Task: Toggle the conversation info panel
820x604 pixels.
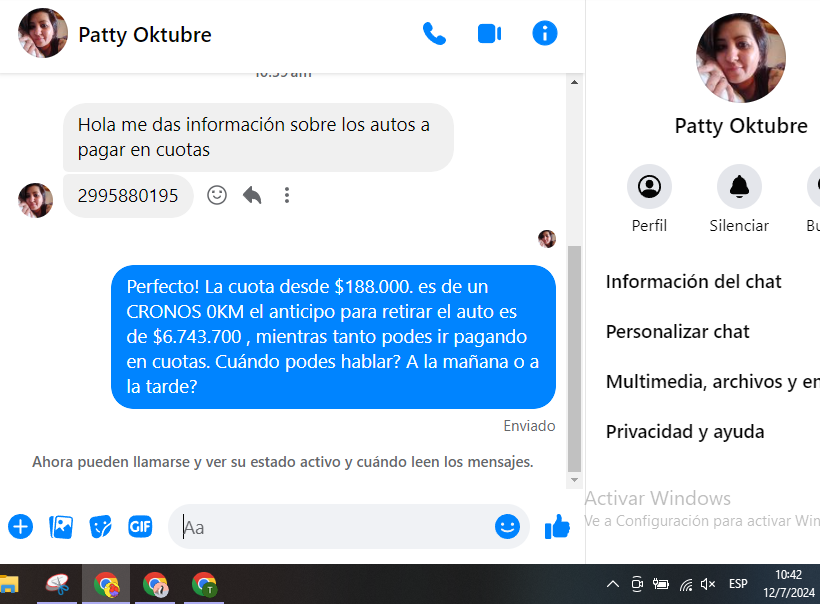Action: pyautogui.click(x=545, y=33)
